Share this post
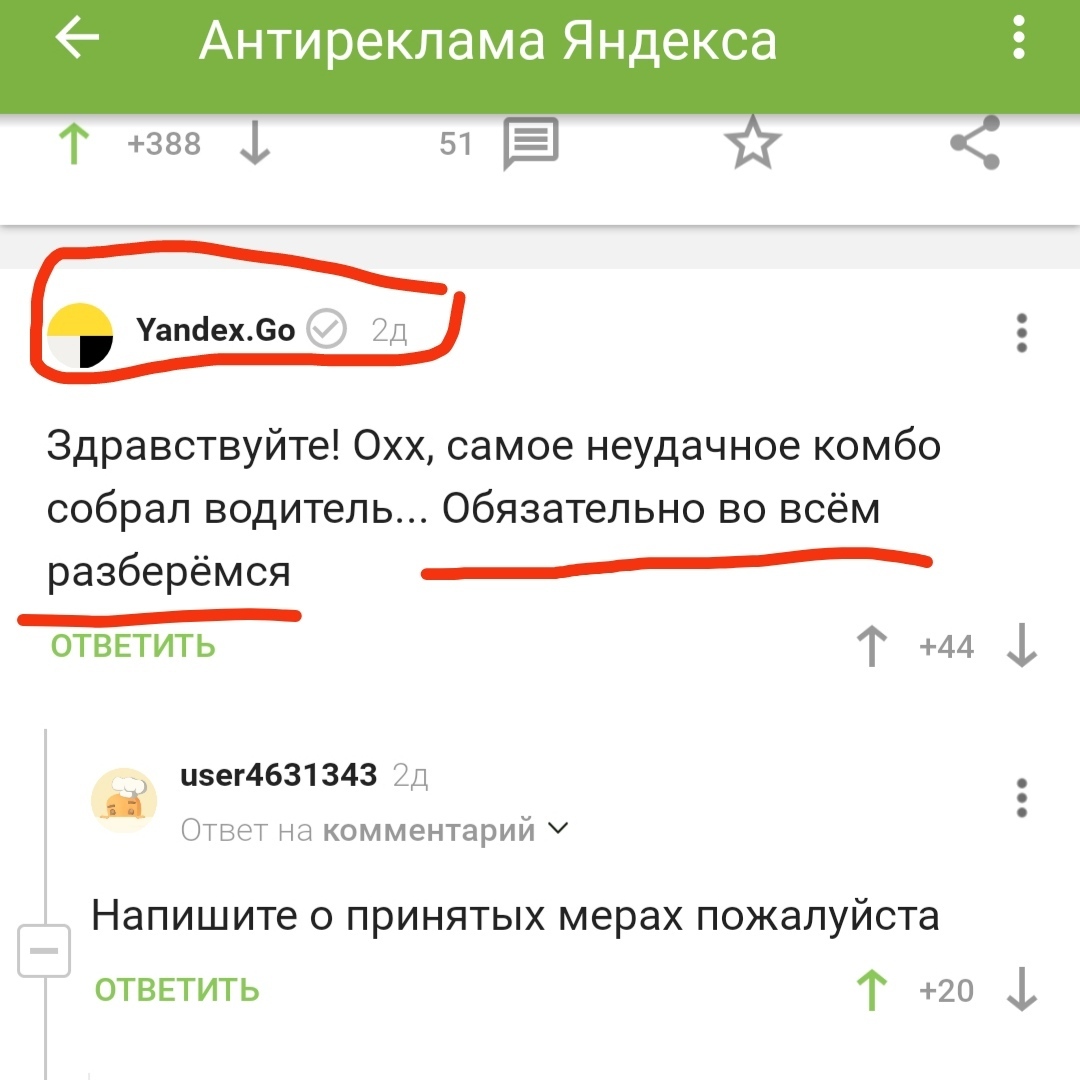The image size is (1080, 1080). pos(975,144)
